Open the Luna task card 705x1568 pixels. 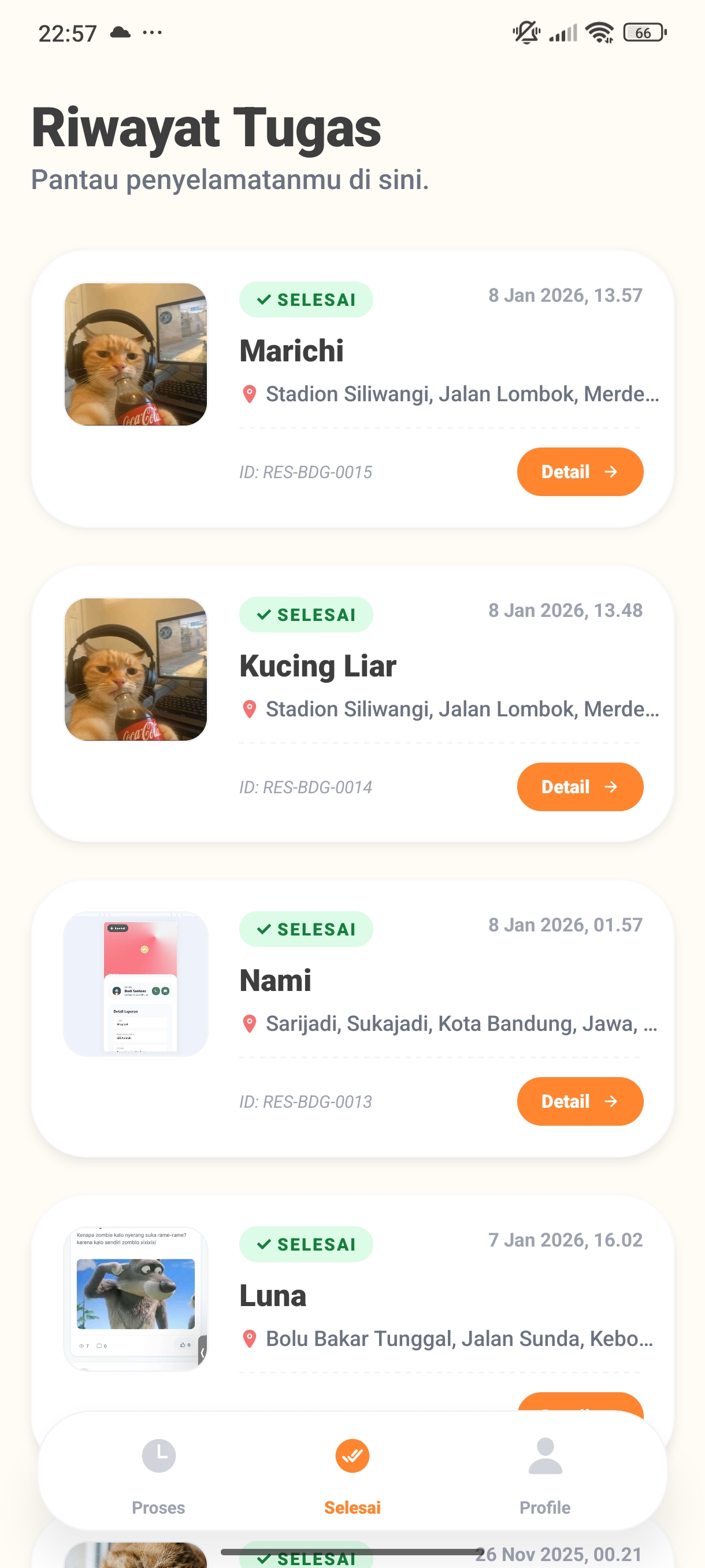[x=426, y=1296]
